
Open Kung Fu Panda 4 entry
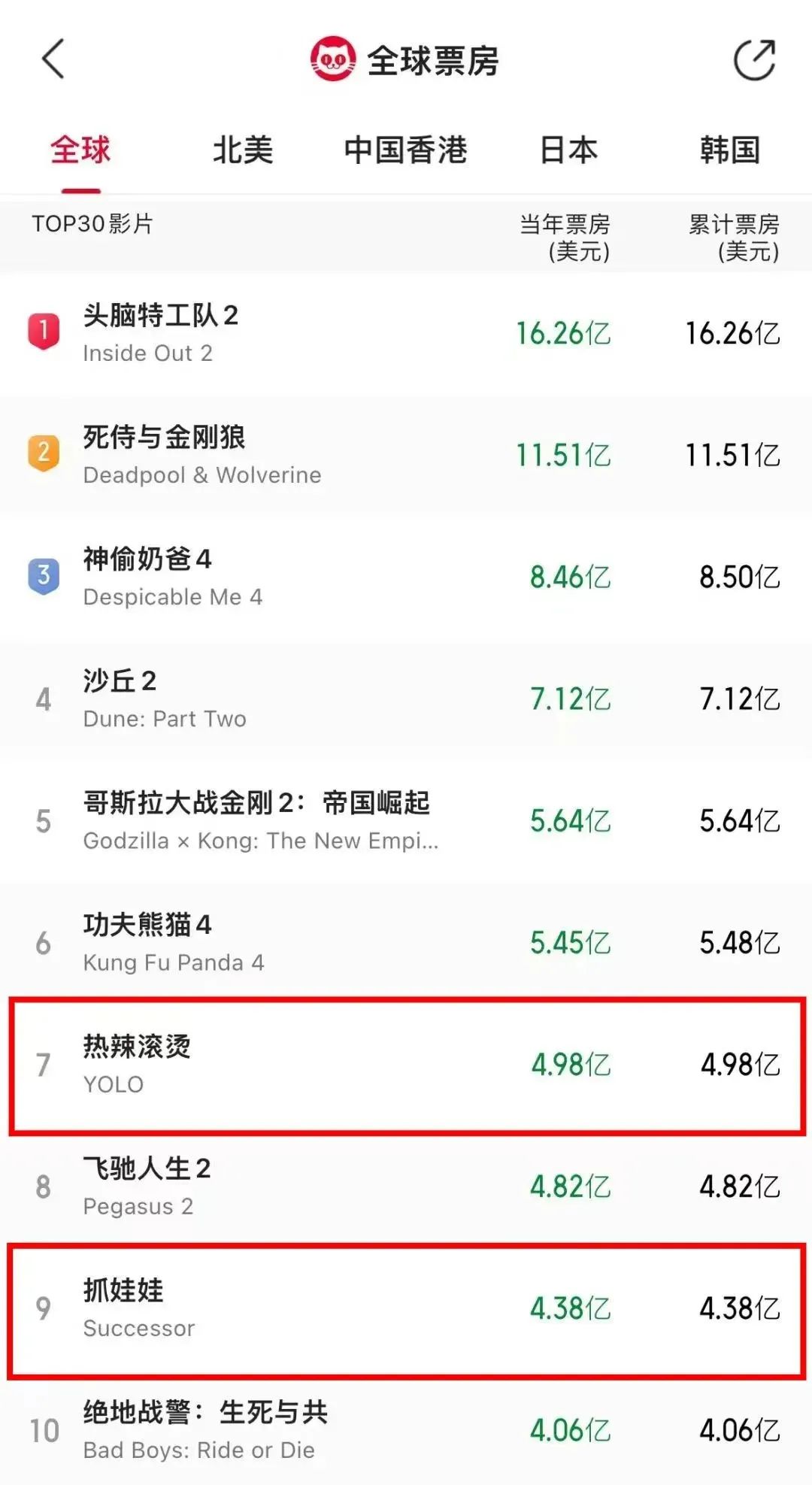406,942
